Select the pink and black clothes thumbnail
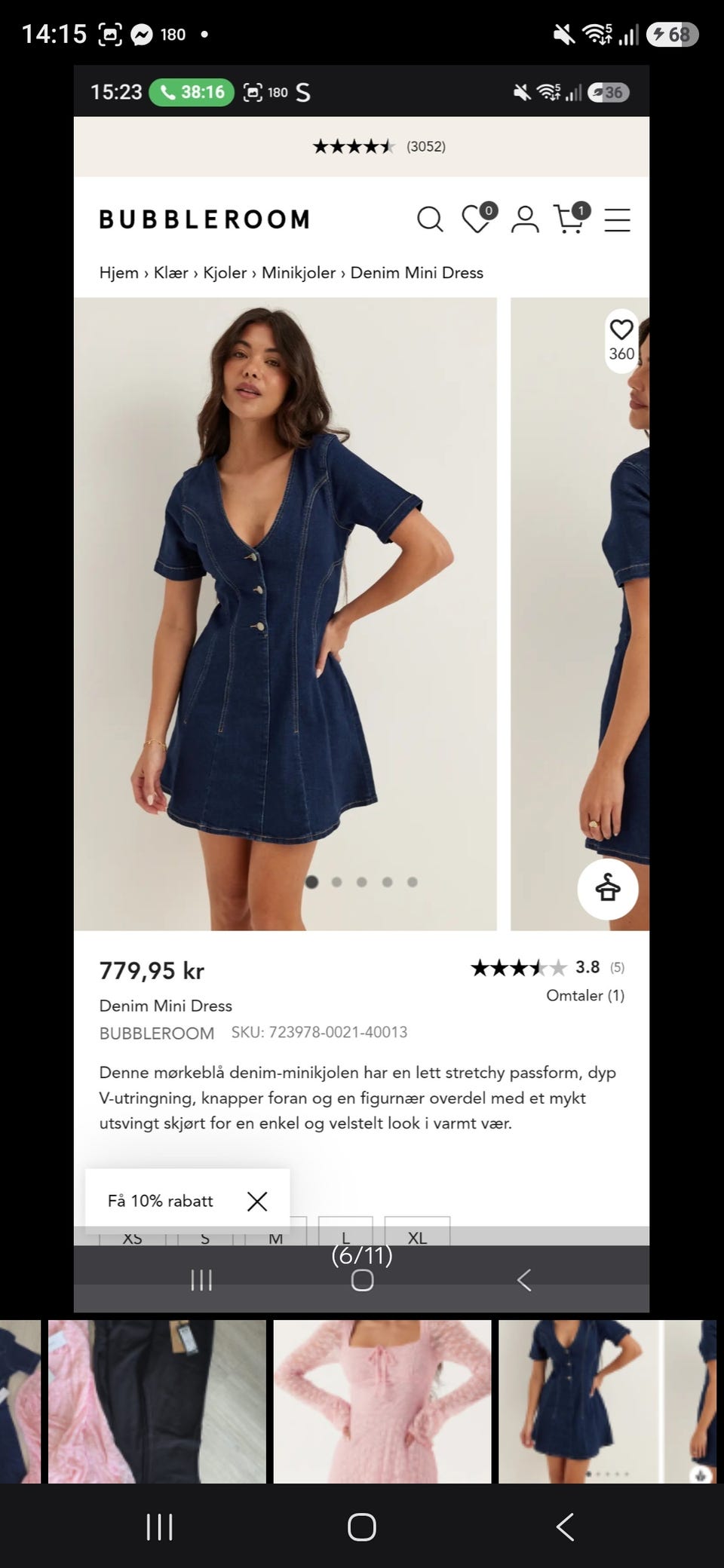The image size is (724, 1568). (x=157, y=1401)
